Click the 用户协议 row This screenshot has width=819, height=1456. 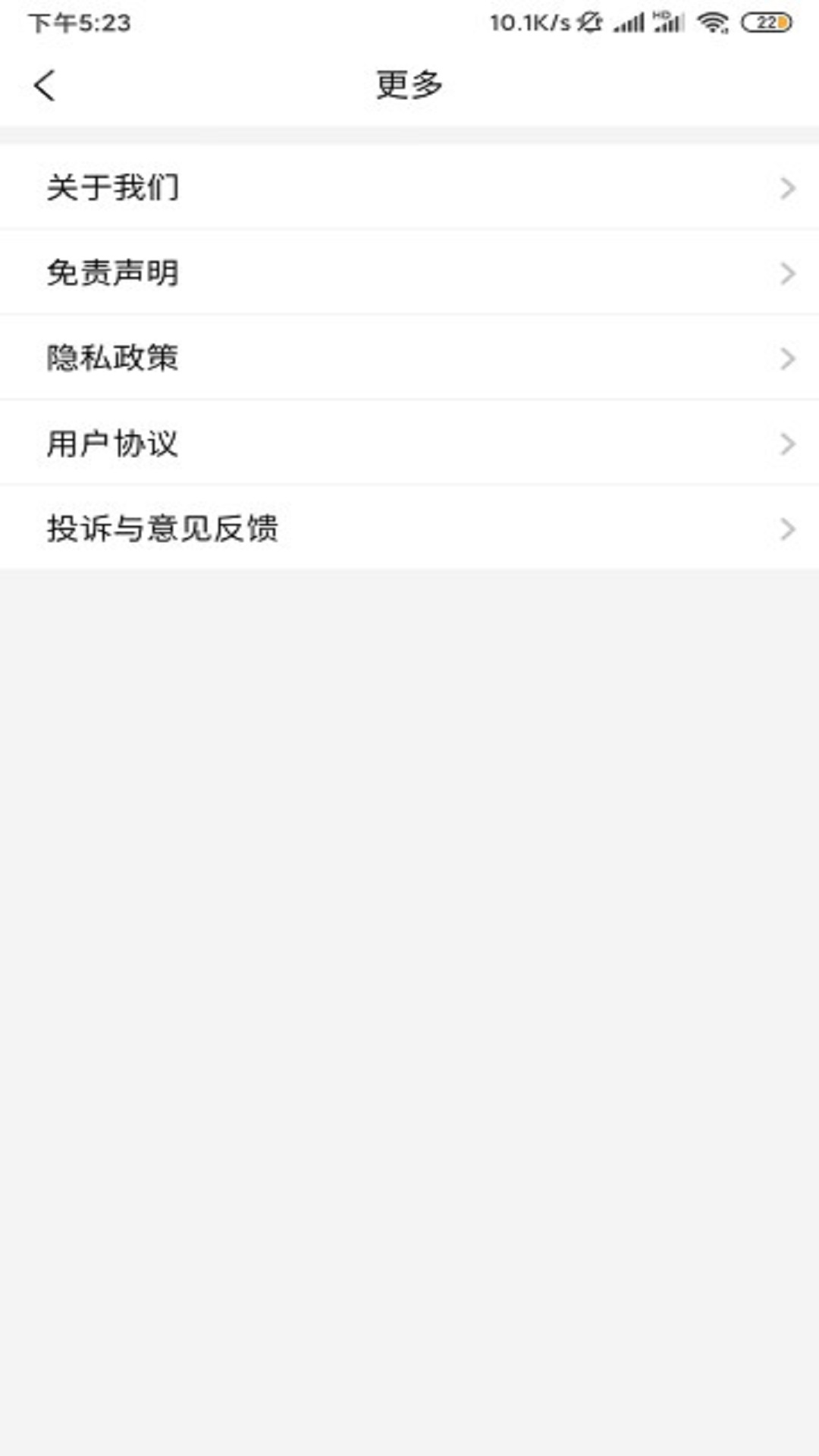click(112, 444)
